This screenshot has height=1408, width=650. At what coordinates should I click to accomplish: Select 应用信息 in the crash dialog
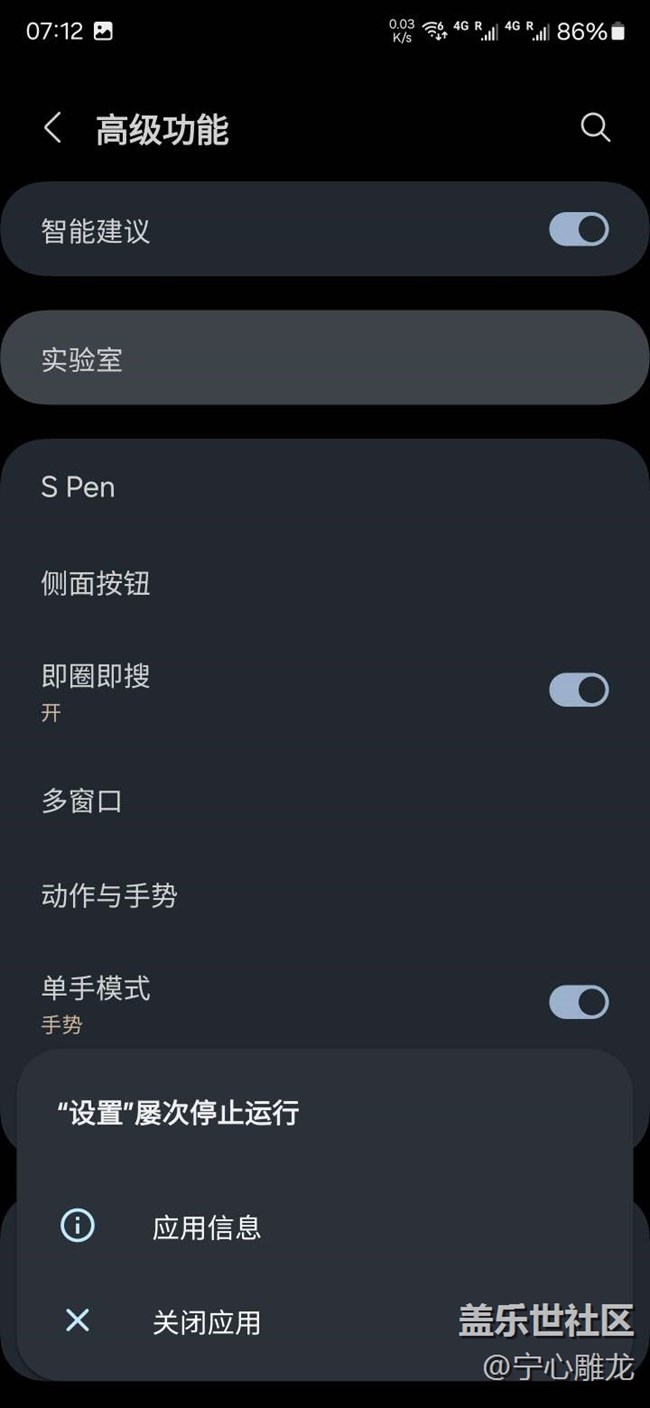click(x=206, y=1227)
